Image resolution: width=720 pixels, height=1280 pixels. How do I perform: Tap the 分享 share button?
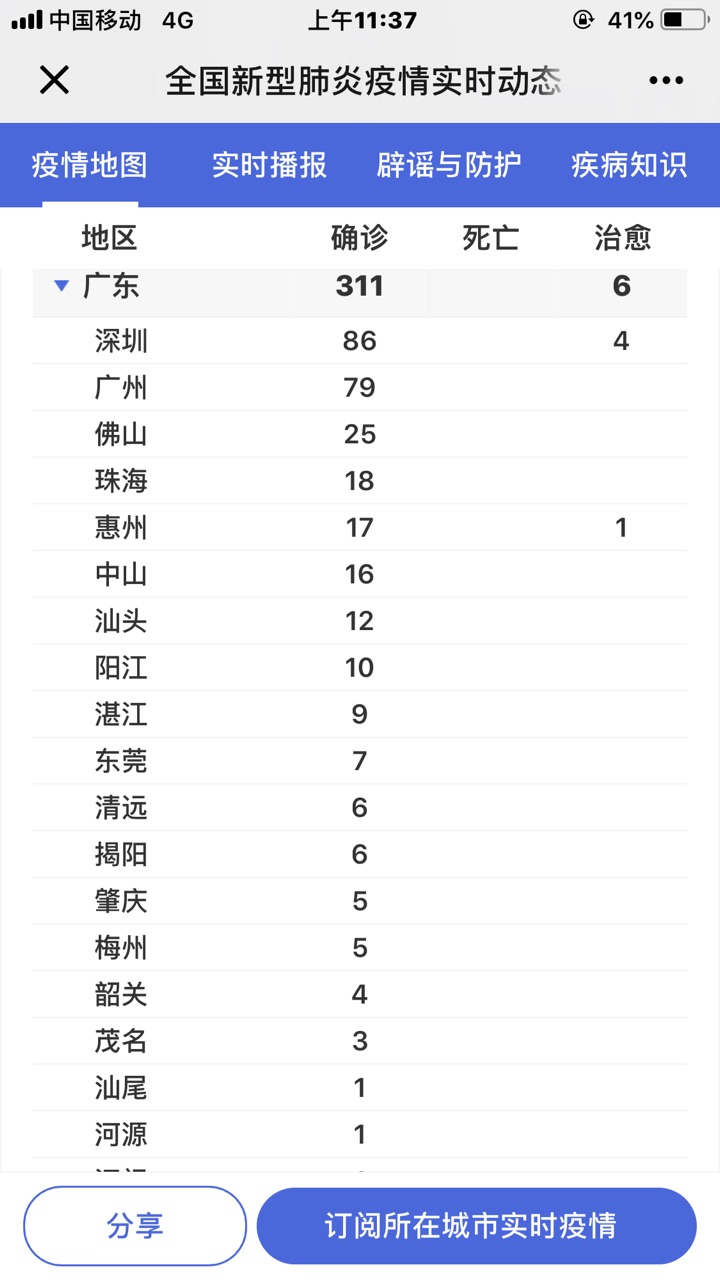tap(135, 1226)
